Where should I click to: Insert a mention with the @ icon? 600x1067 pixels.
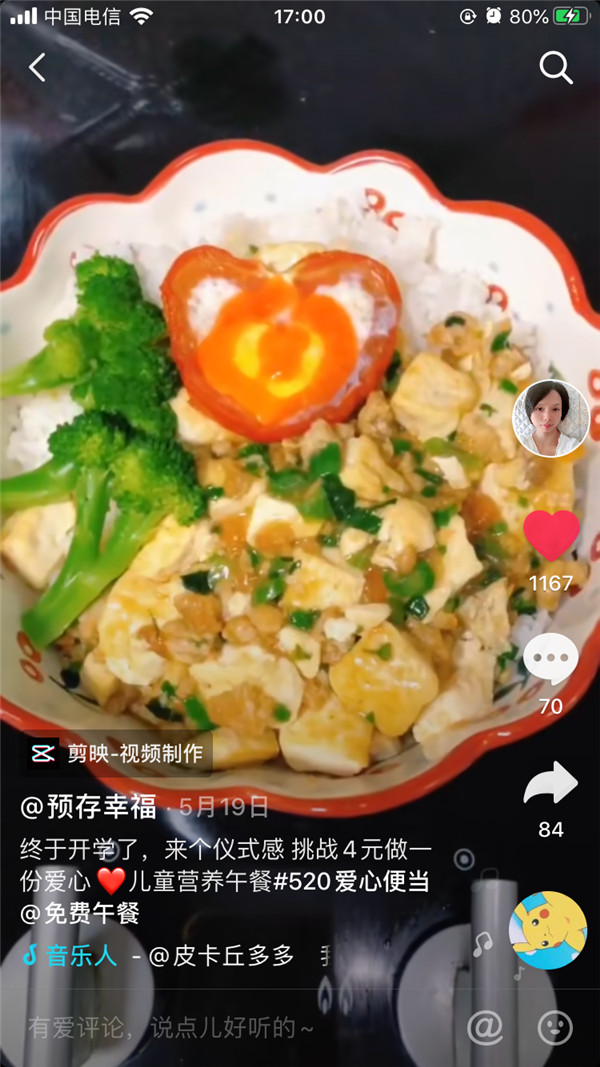485,1027
